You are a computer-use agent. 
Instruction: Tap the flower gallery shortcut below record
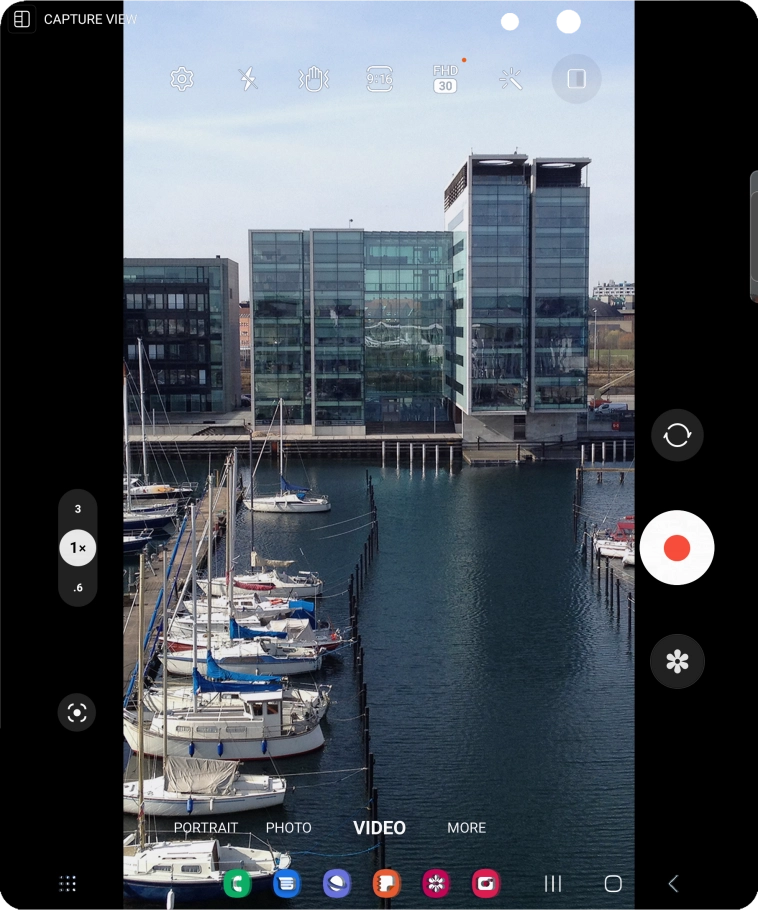pos(677,661)
